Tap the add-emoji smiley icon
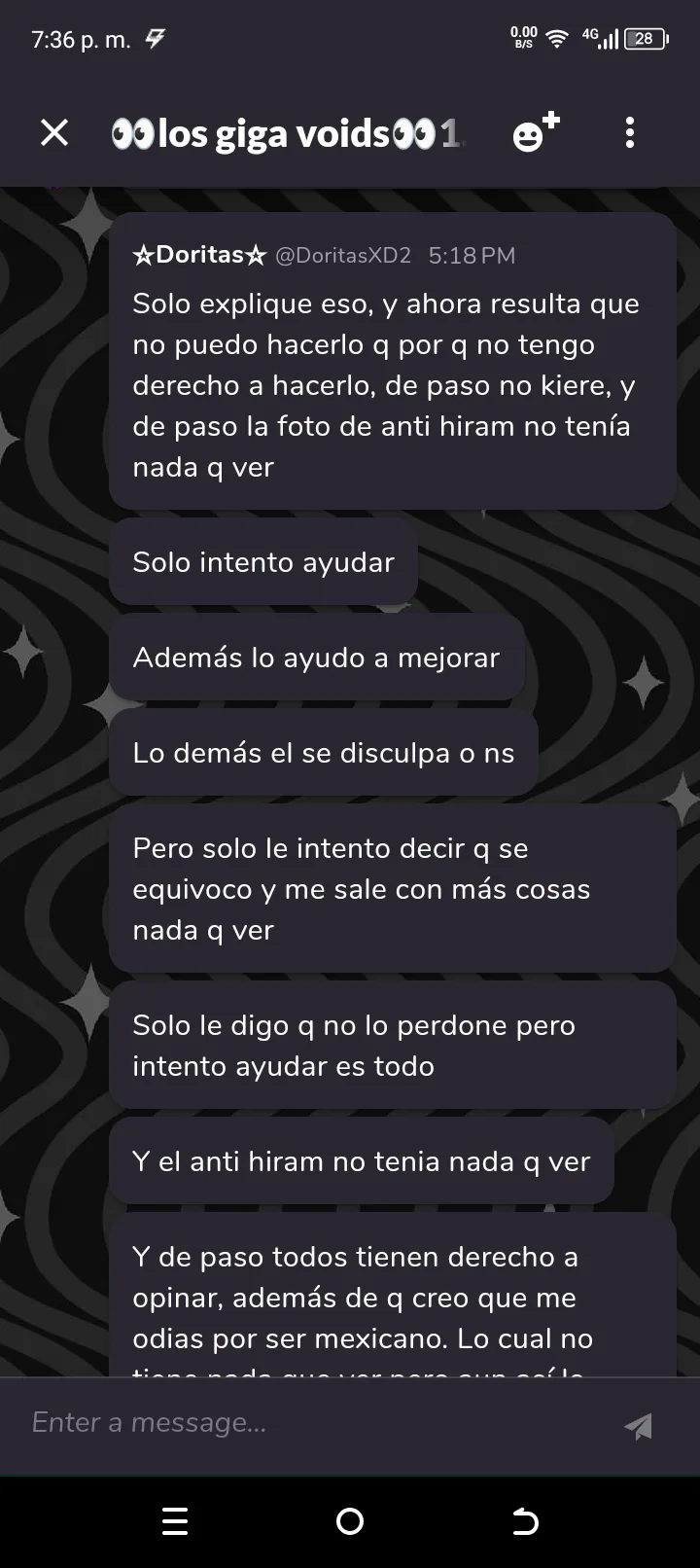 click(535, 132)
